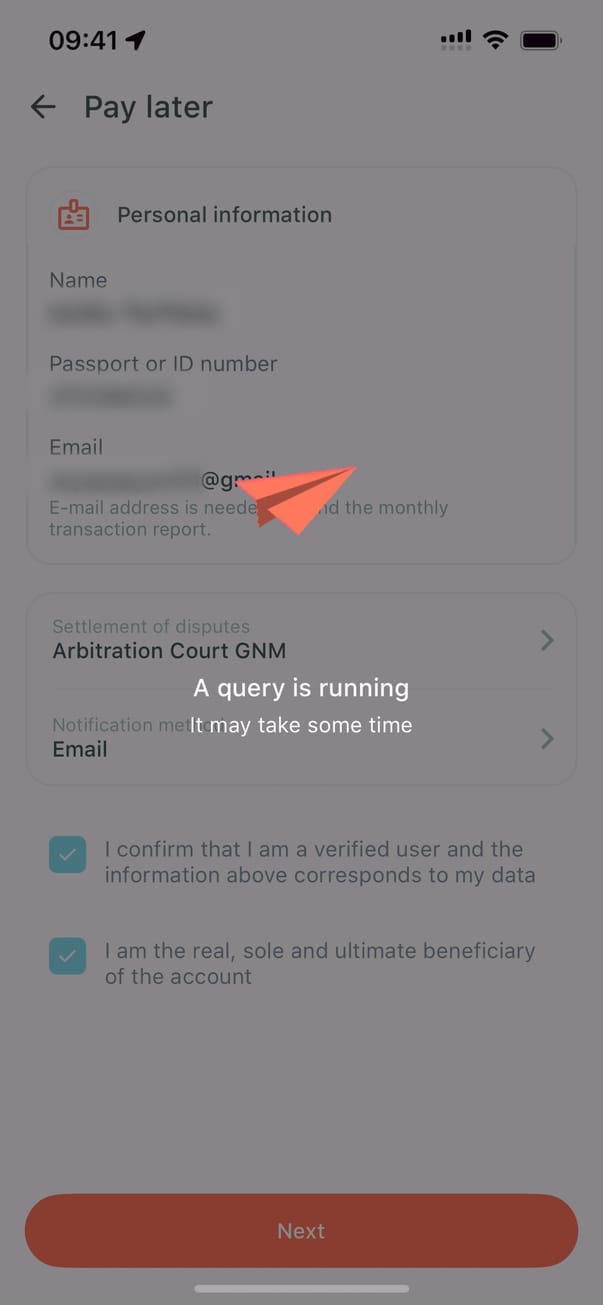Image resolution: width=603 pixels, height=1305 pixels.
Task: Go back from Pay later
Action: point(43,107)
